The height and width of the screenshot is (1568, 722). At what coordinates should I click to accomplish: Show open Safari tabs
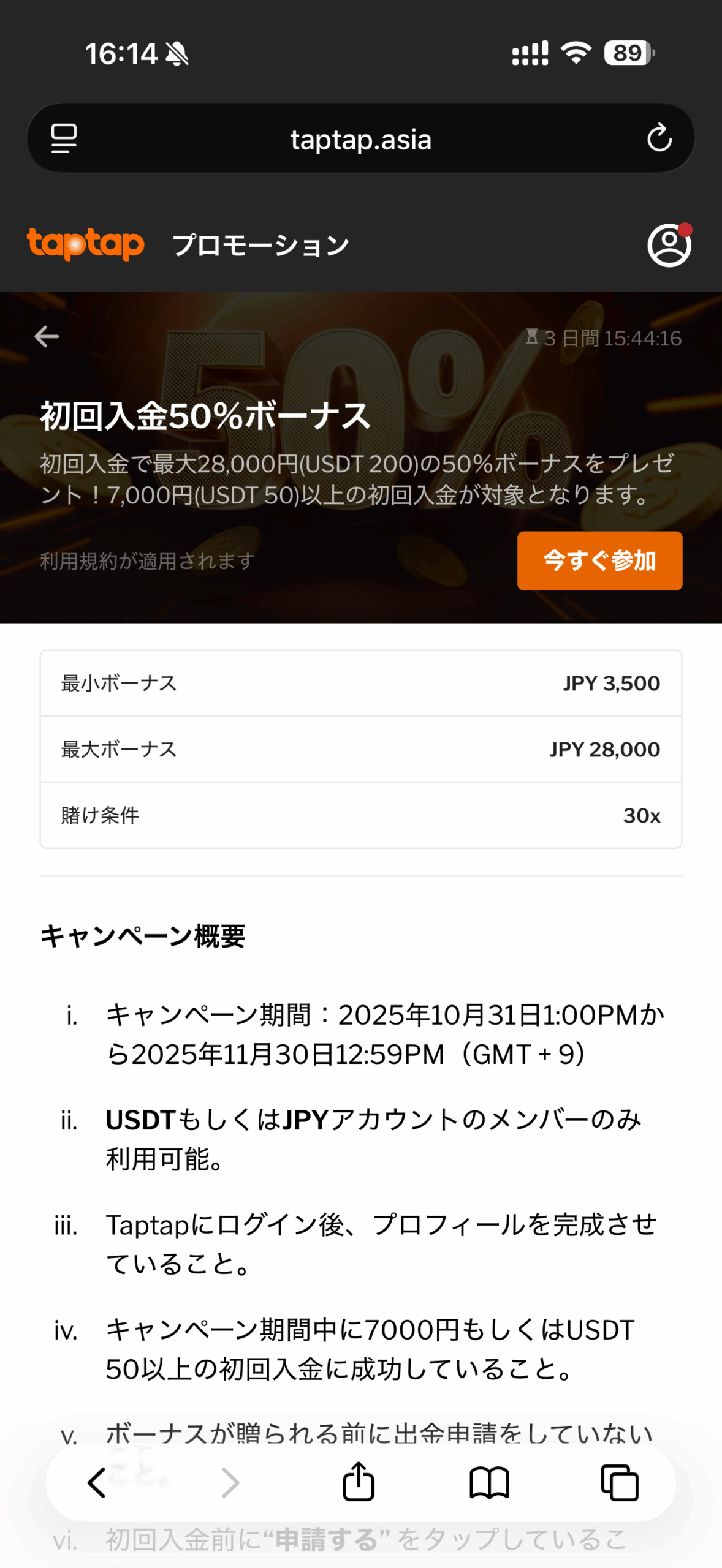[x=620, y=1483]
